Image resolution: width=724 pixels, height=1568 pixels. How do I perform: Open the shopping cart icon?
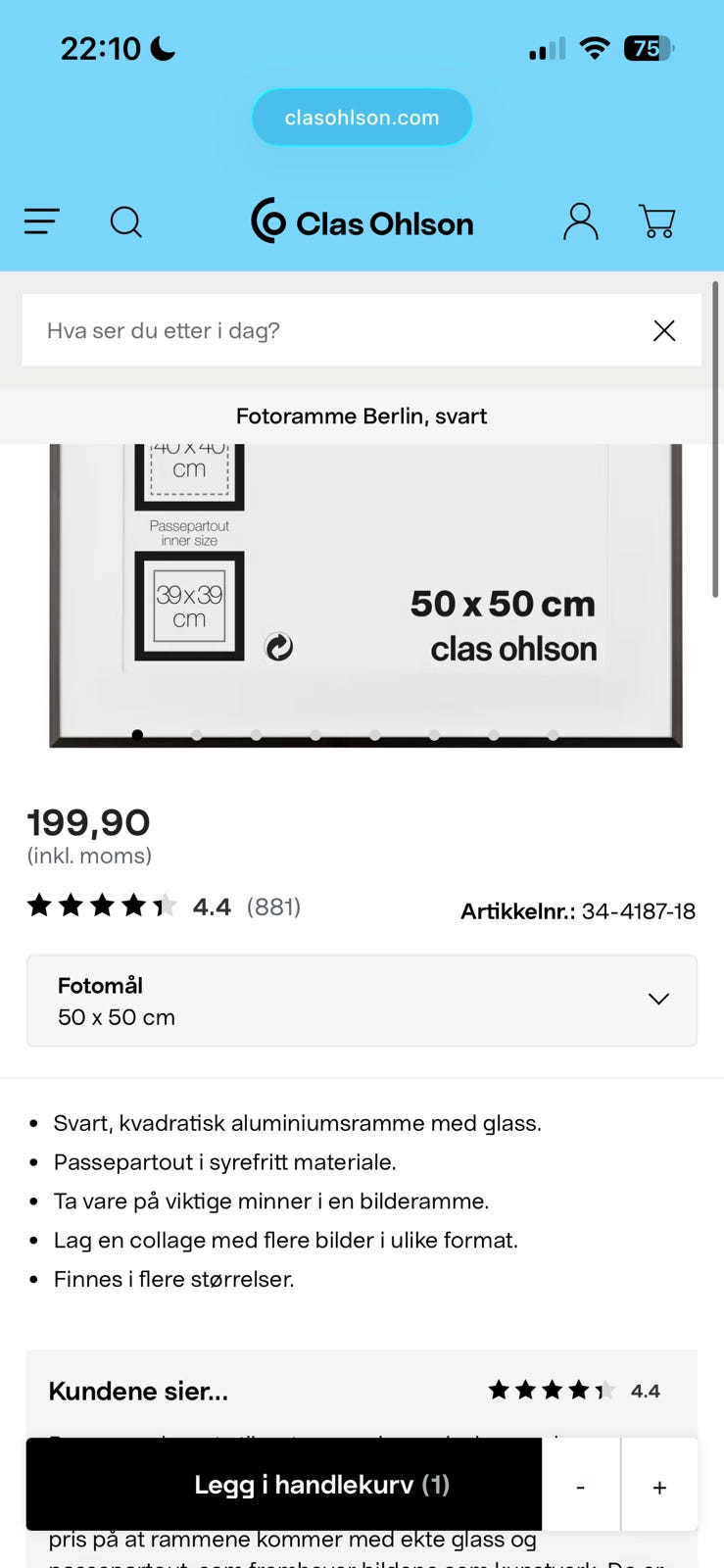[x=656, y=221]
